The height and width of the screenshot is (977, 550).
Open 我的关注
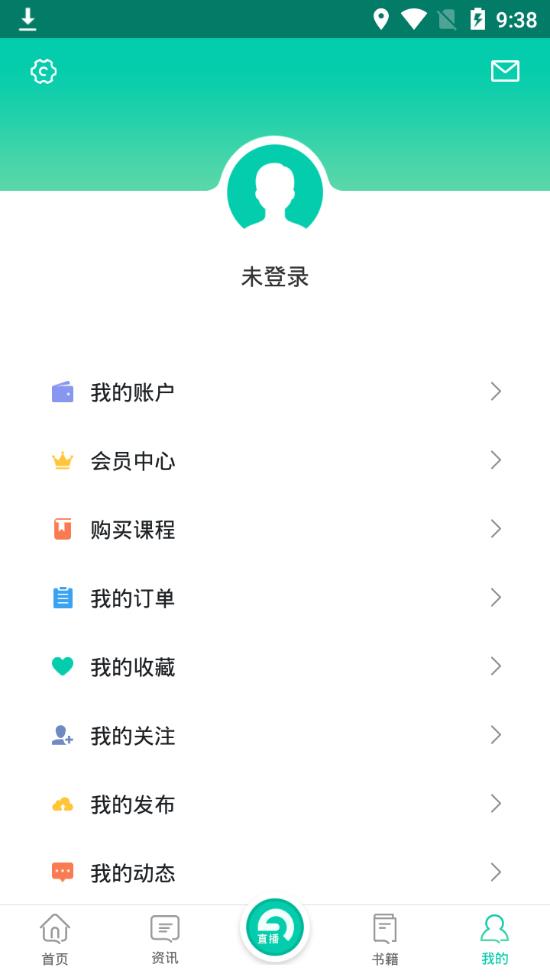point(275,735)
